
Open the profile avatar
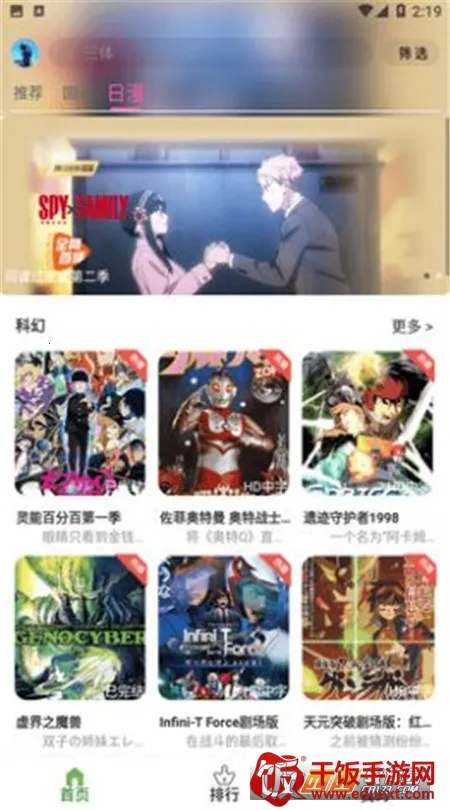[24, 53]
